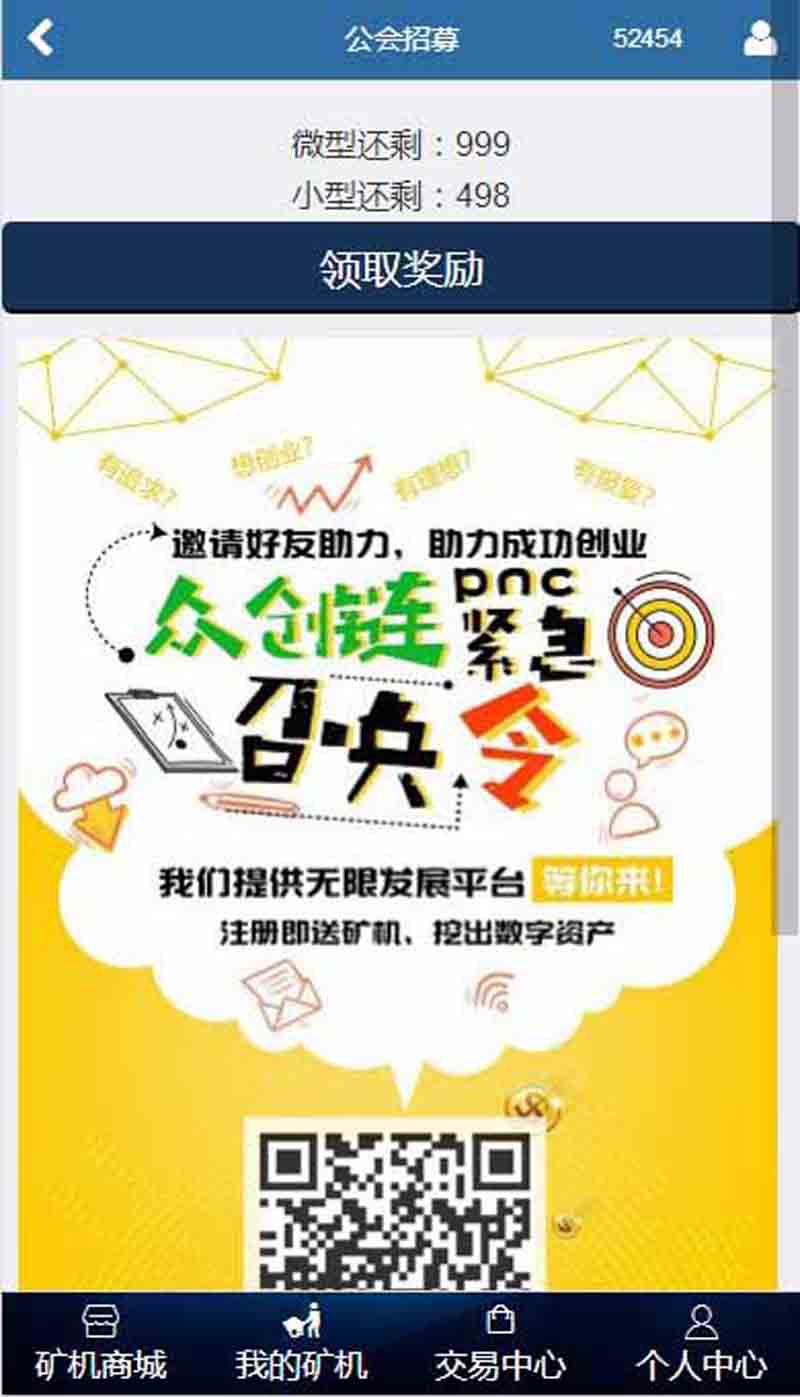
Task: Select the 个人中心 tab
Action: (700, 1343)
